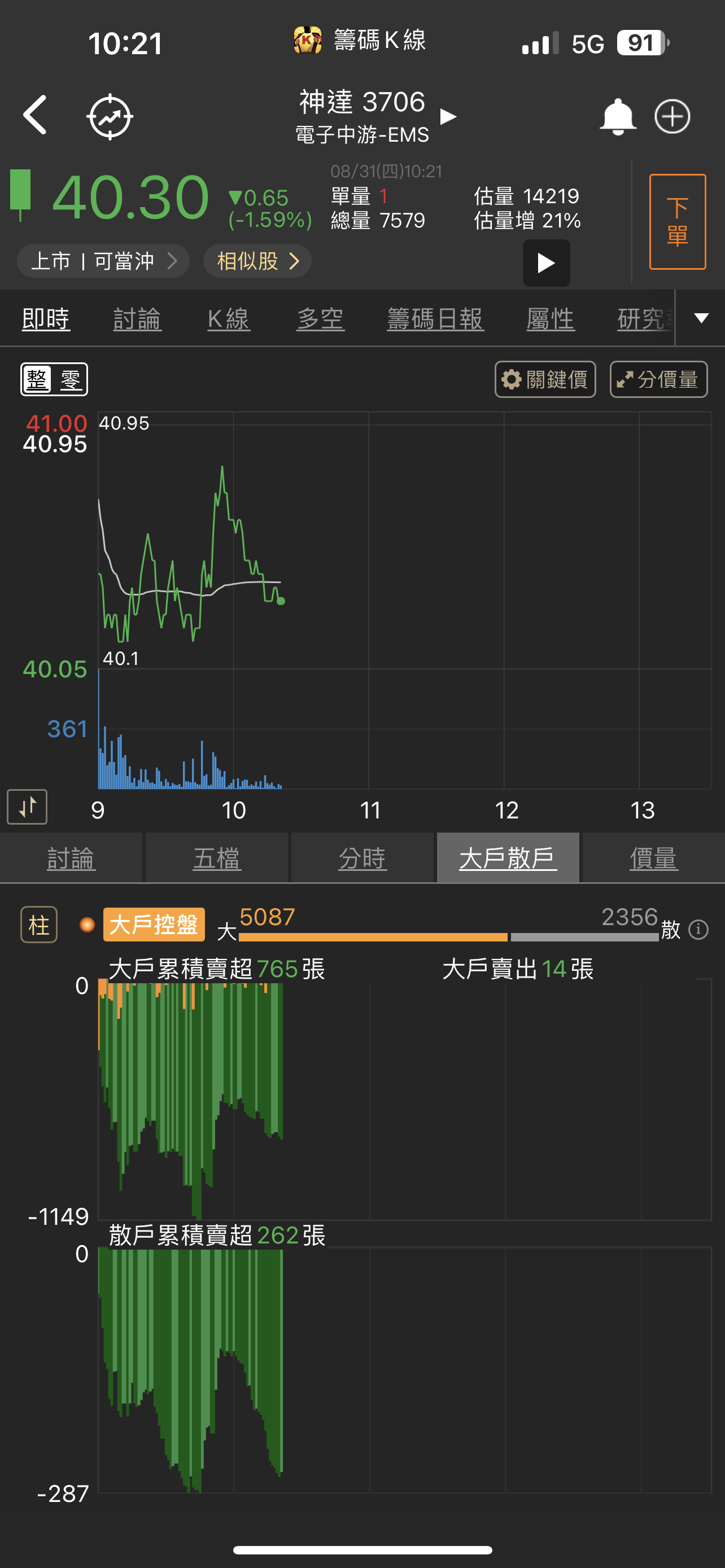725x1568 pixels.
Task: Switch to the K線 tab
Action: [x=228, y=319]
